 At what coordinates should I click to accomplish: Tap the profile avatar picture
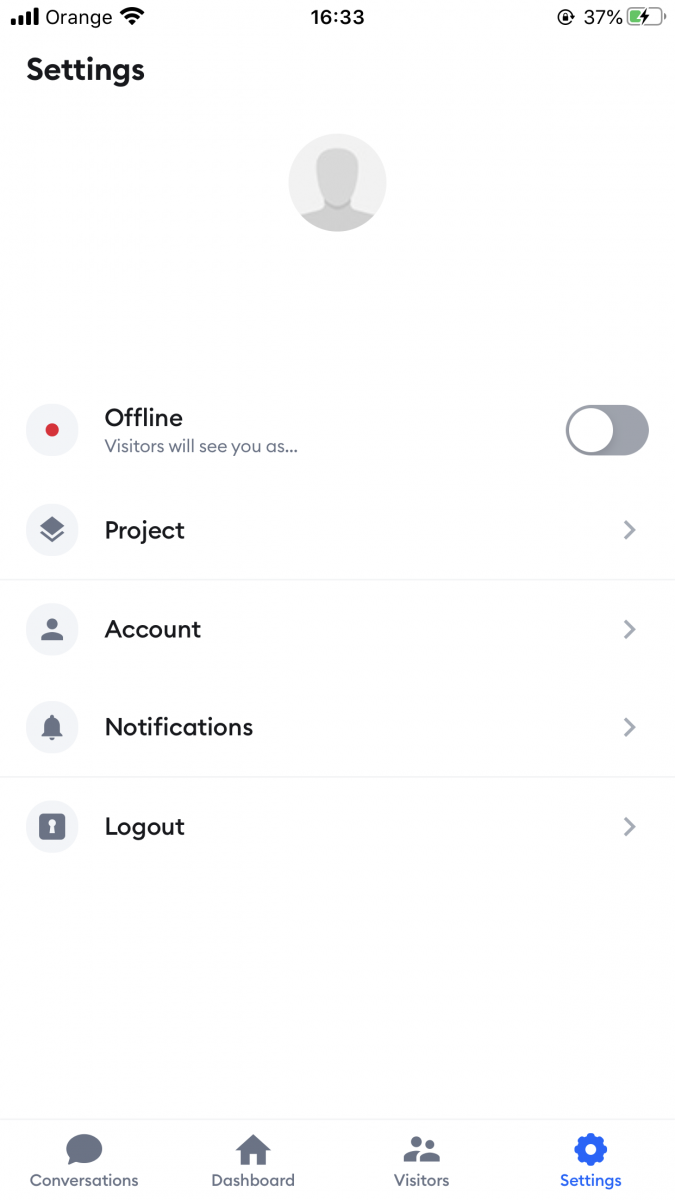[x=337, y=183]
